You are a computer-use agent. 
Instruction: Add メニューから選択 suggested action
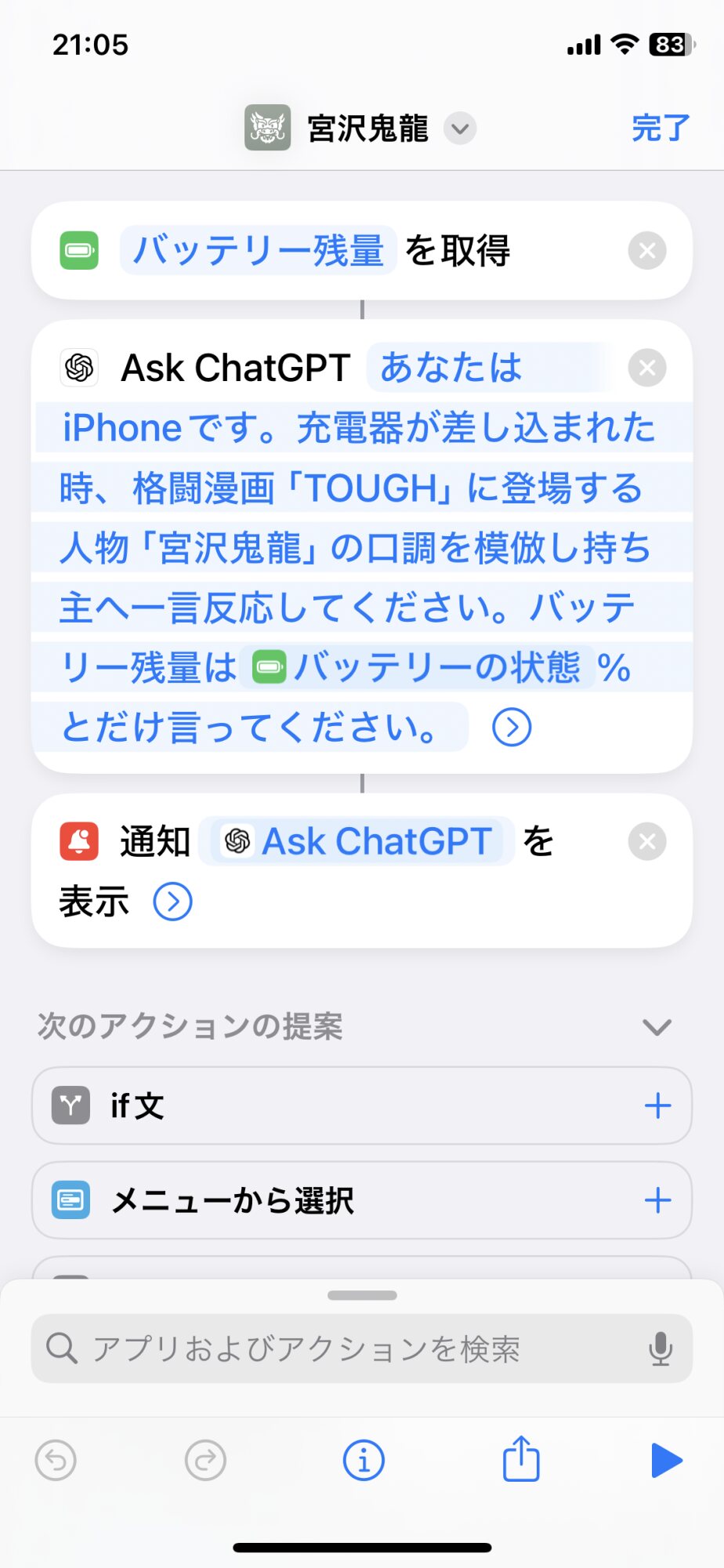coord(657,1200)
